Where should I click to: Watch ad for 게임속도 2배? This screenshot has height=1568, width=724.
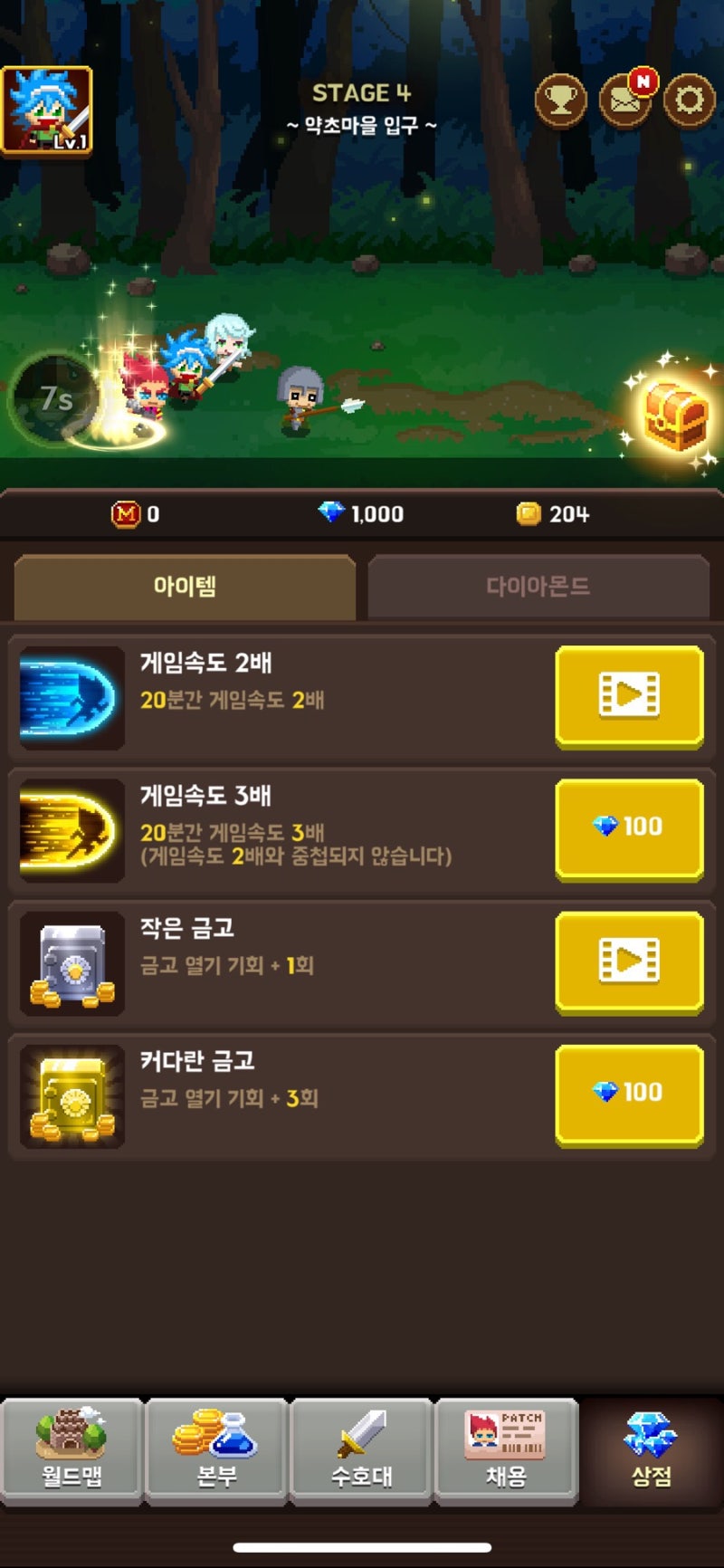pyautogui.click(x=629, y=695)
